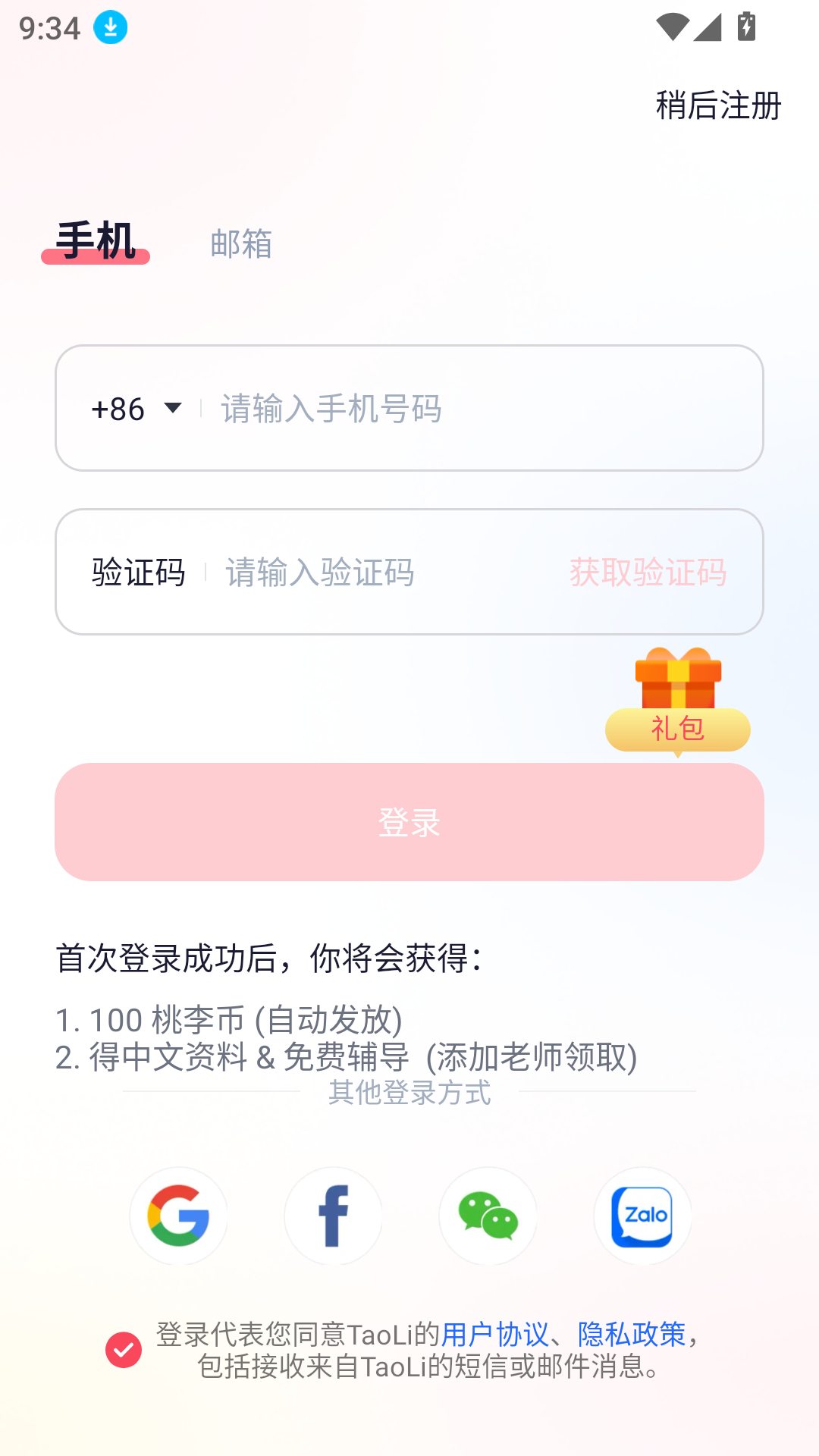The image size is (819, 1456).
Task: Tap 获取验证码 to request a code
Action: [x=648, y=573]
